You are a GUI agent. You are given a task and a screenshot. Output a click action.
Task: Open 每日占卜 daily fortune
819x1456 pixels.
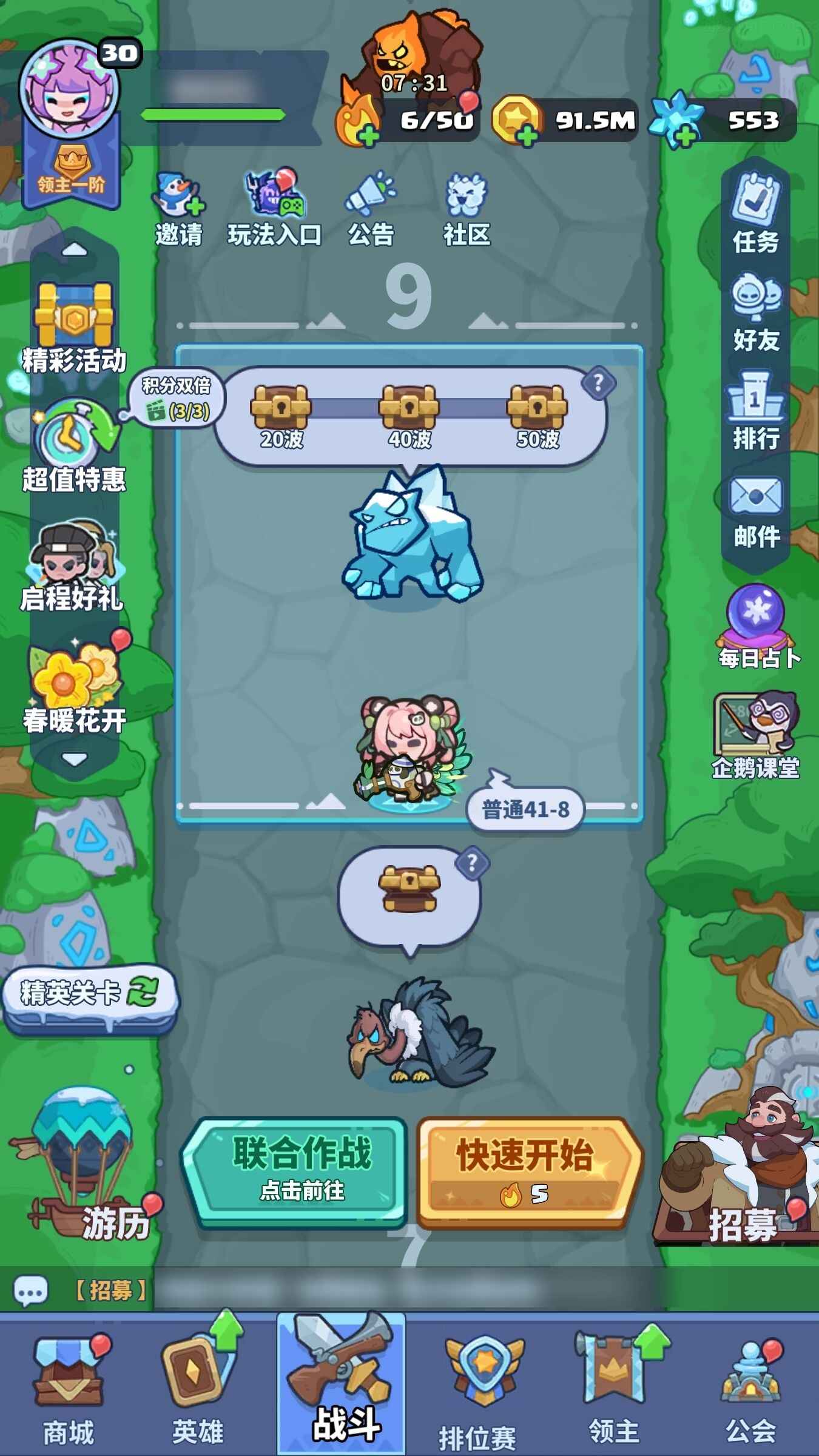[x=758, y=625]
